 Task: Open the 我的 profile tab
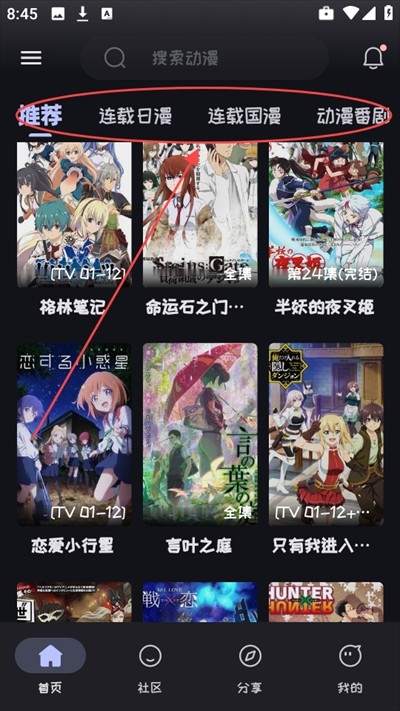pos(350,666)
